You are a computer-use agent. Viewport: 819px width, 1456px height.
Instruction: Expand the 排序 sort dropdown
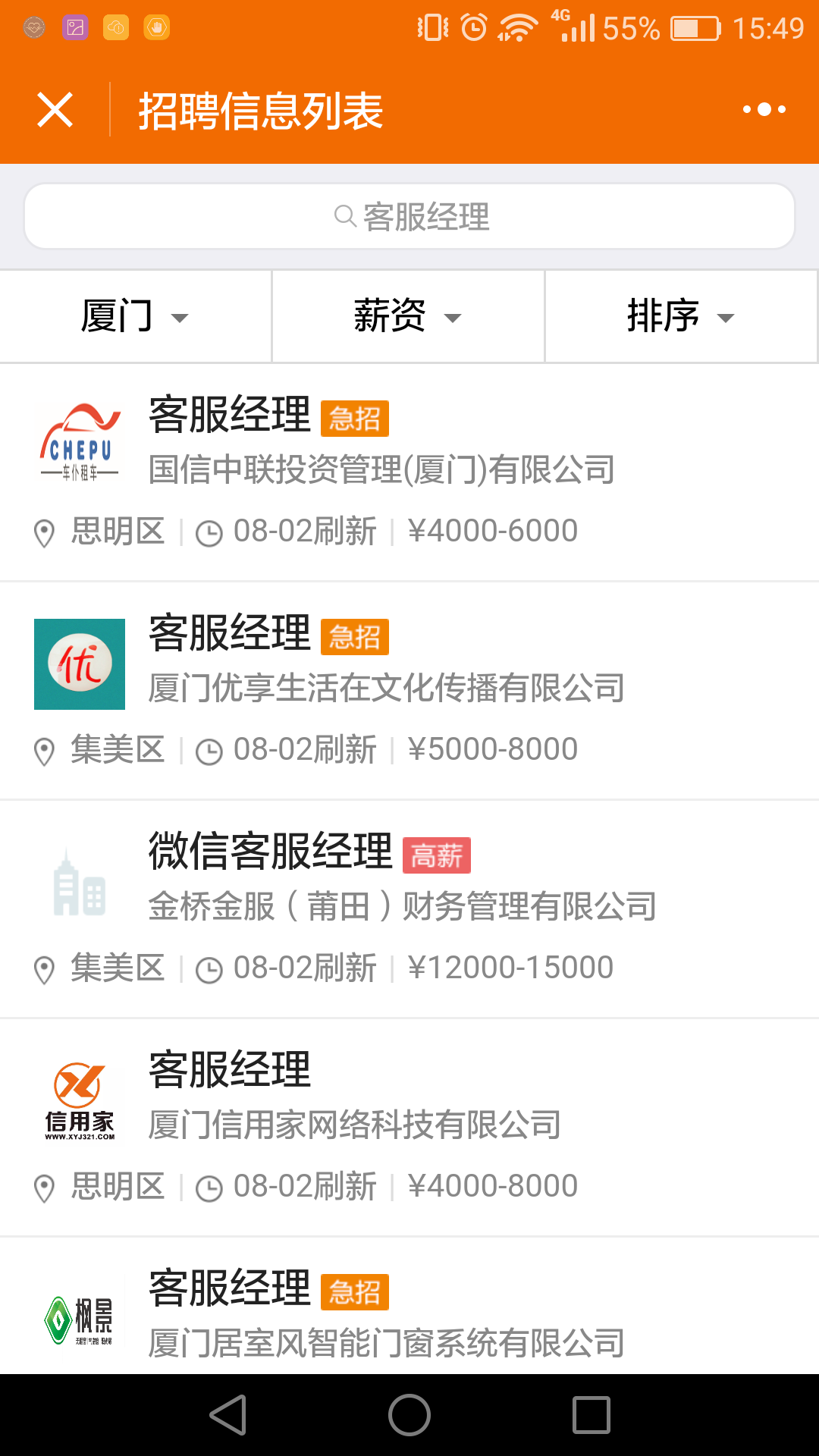(681, 316)
